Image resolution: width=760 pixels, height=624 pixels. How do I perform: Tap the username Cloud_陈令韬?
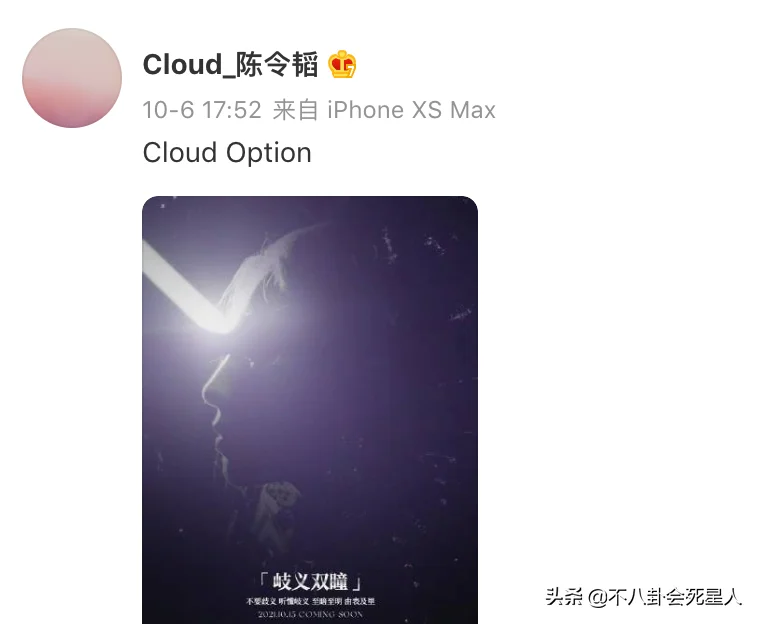click(230, 65)
